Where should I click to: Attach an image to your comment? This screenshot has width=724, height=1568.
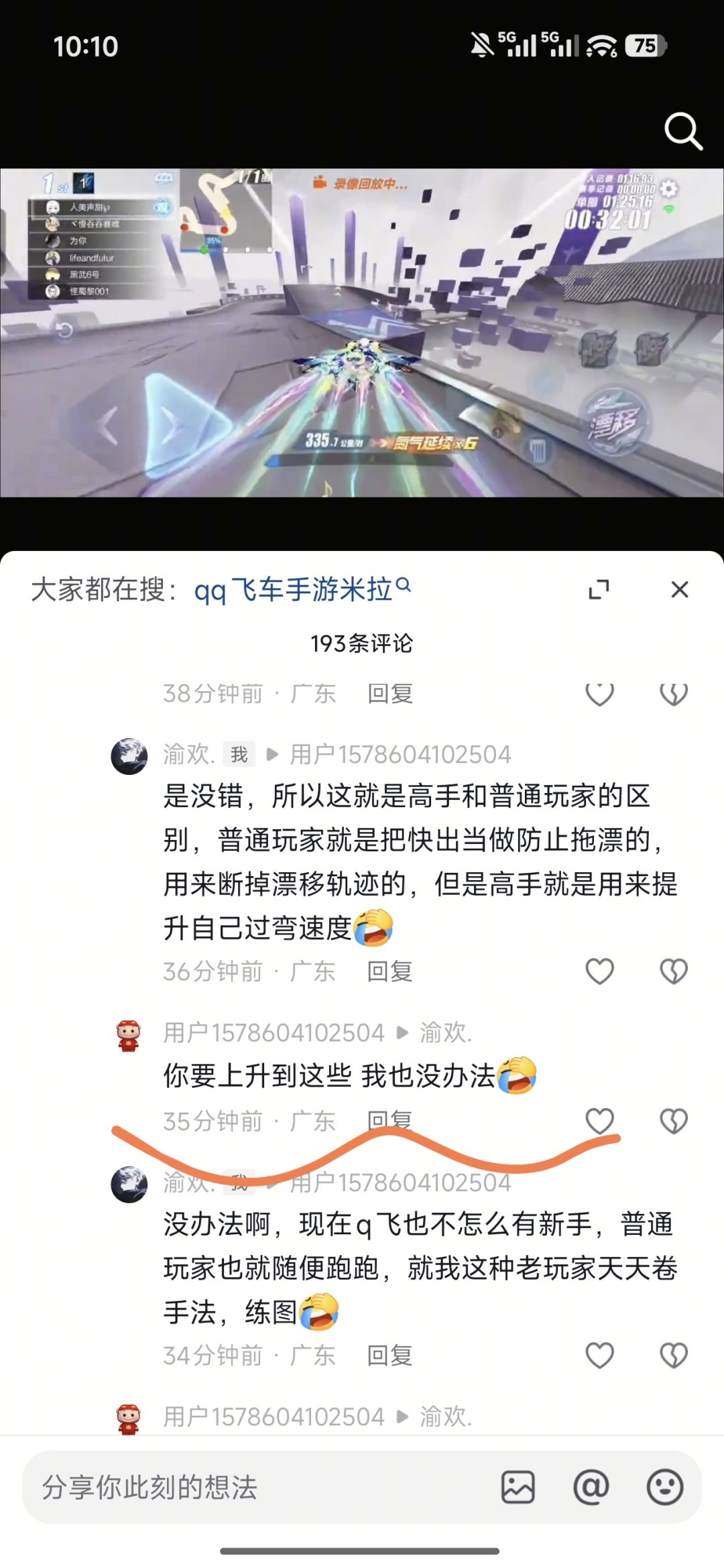pos(518,1487)
